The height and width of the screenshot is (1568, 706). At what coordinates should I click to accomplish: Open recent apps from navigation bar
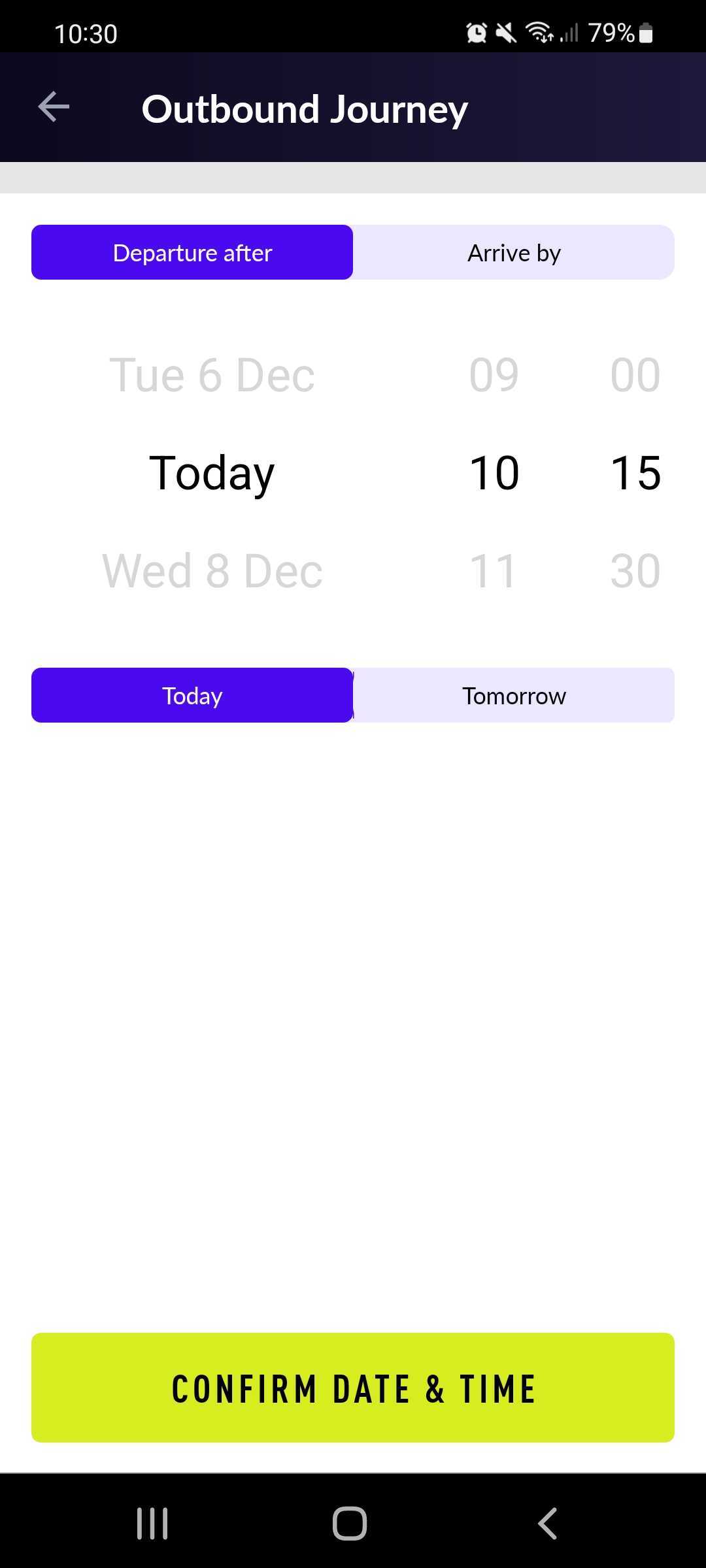tap(152, 1524)
